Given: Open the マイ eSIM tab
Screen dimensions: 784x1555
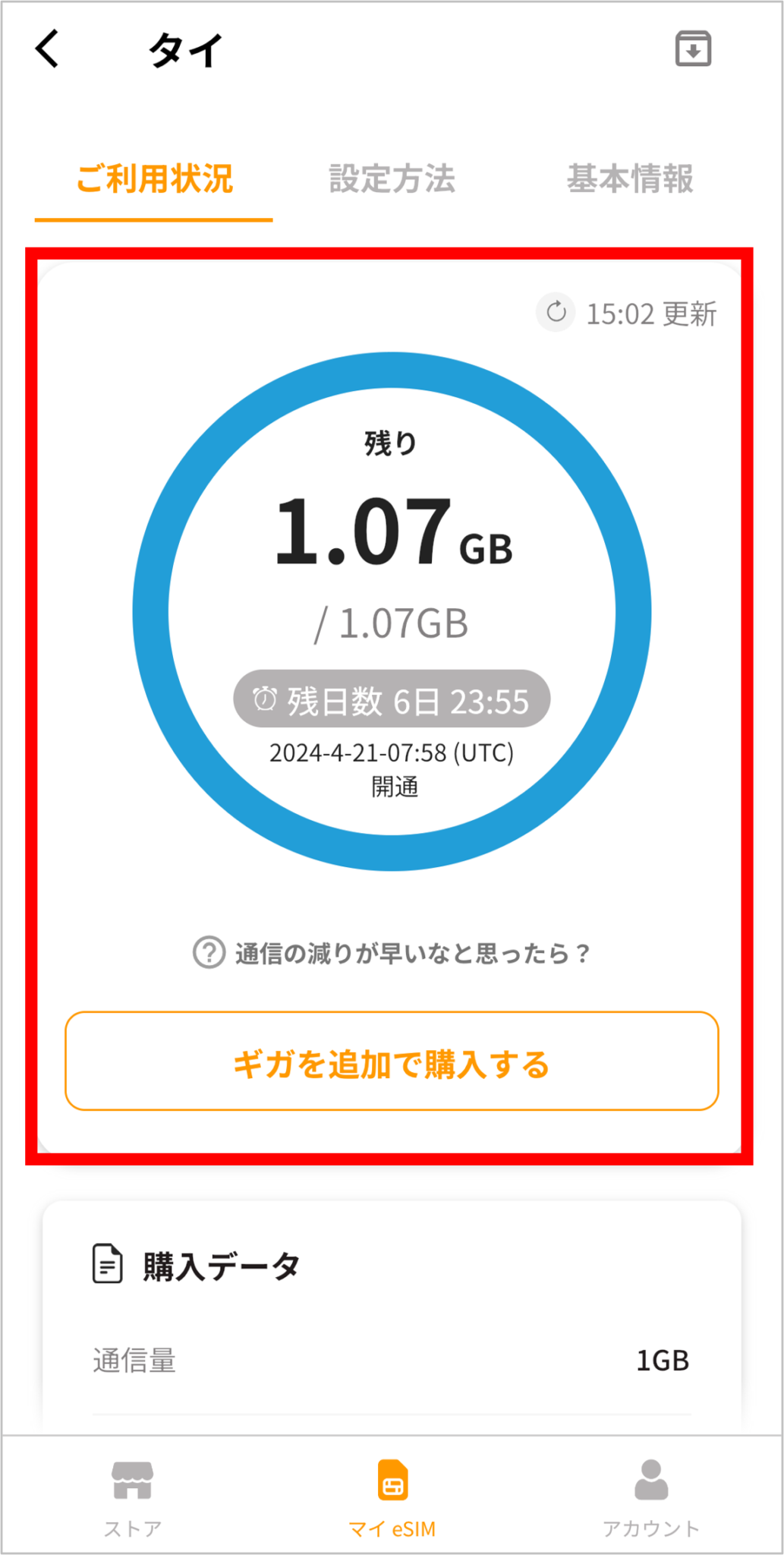Looking at the screenshot, I should click(x=392, y=1497).
